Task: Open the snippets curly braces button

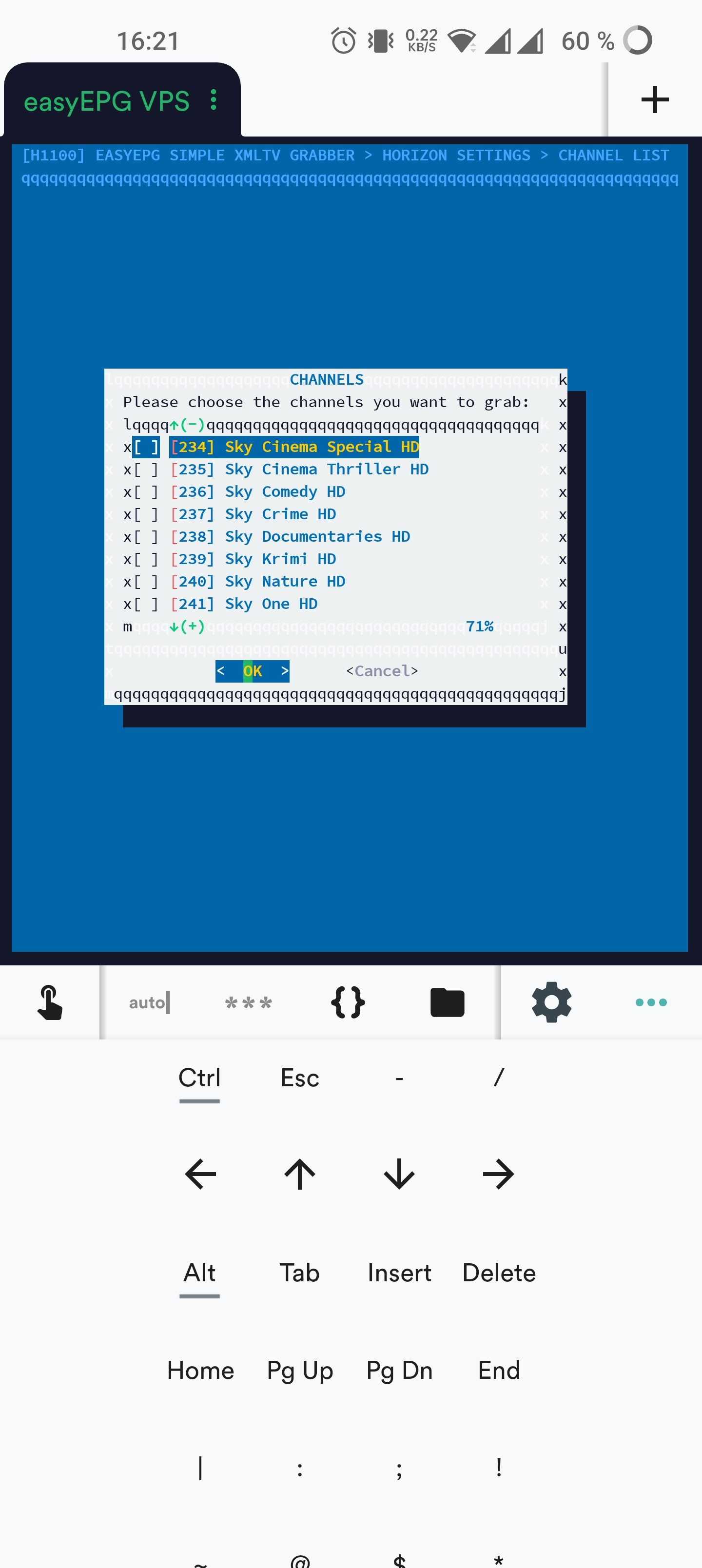Action: (348, 1002)
